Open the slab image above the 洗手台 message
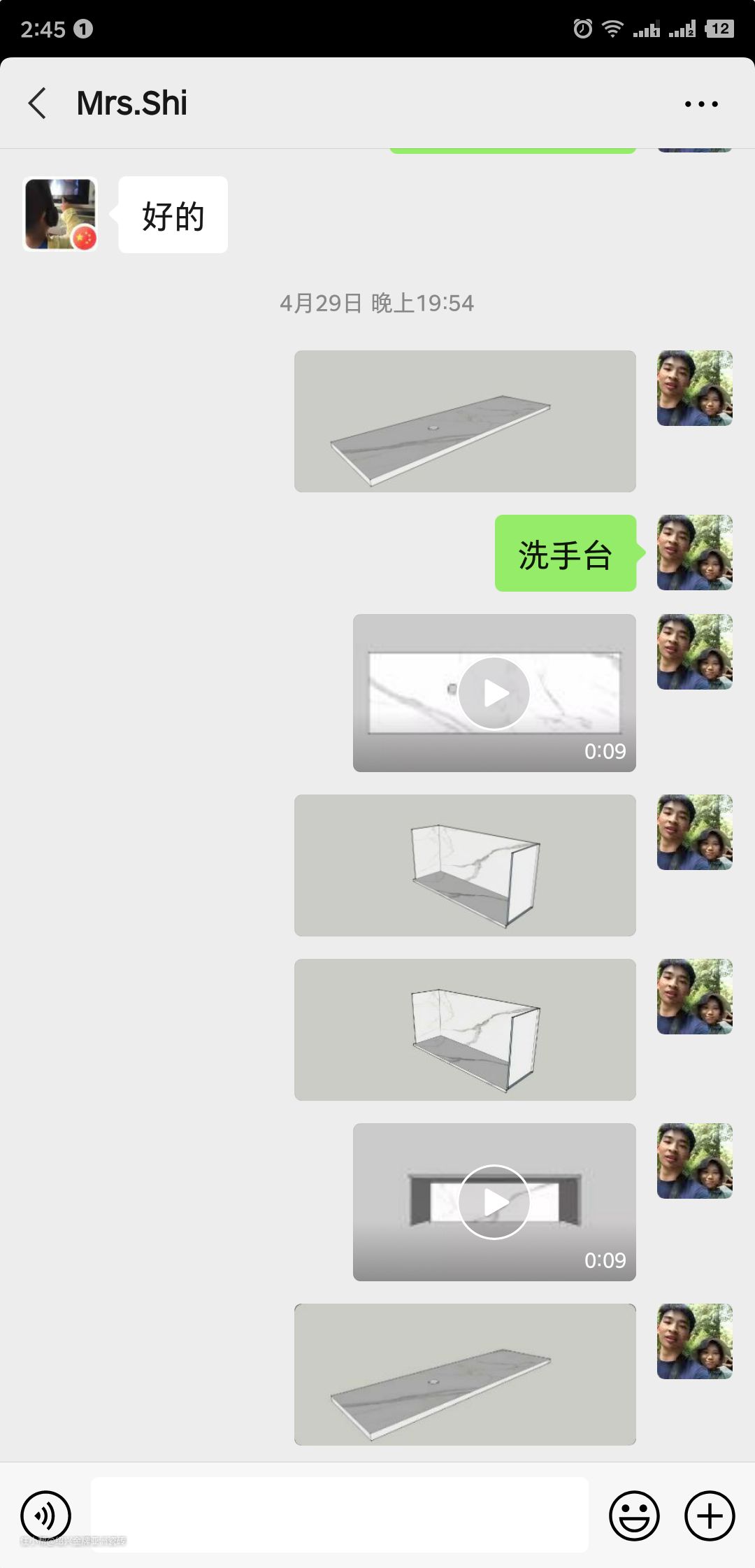Viewport: 755px width, 1568px height. click(465, 421)
